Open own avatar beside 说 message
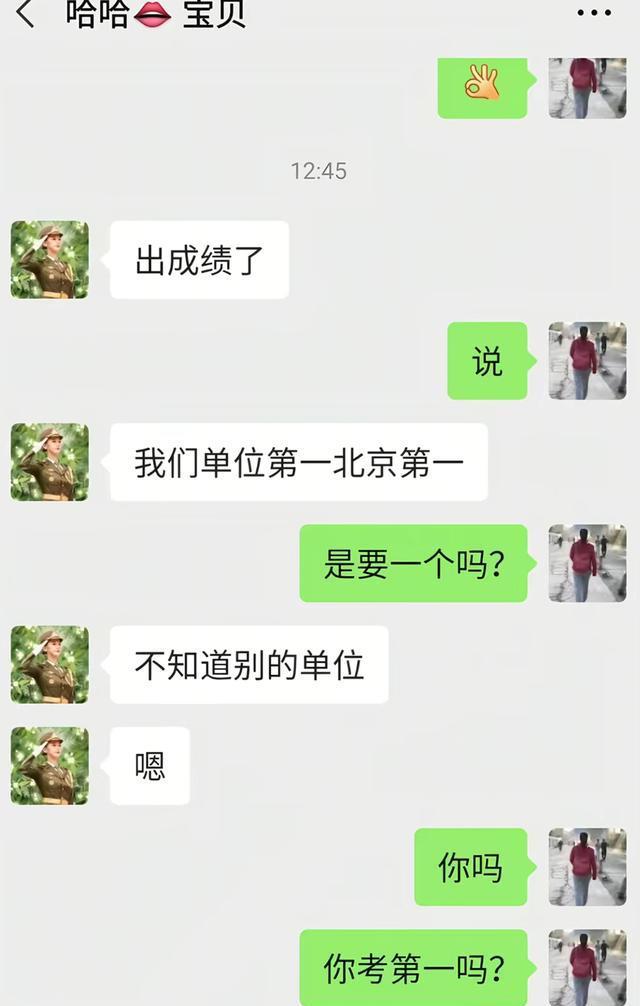The height and width of the screenshot is (1006, 640). (x=587, y=361)
